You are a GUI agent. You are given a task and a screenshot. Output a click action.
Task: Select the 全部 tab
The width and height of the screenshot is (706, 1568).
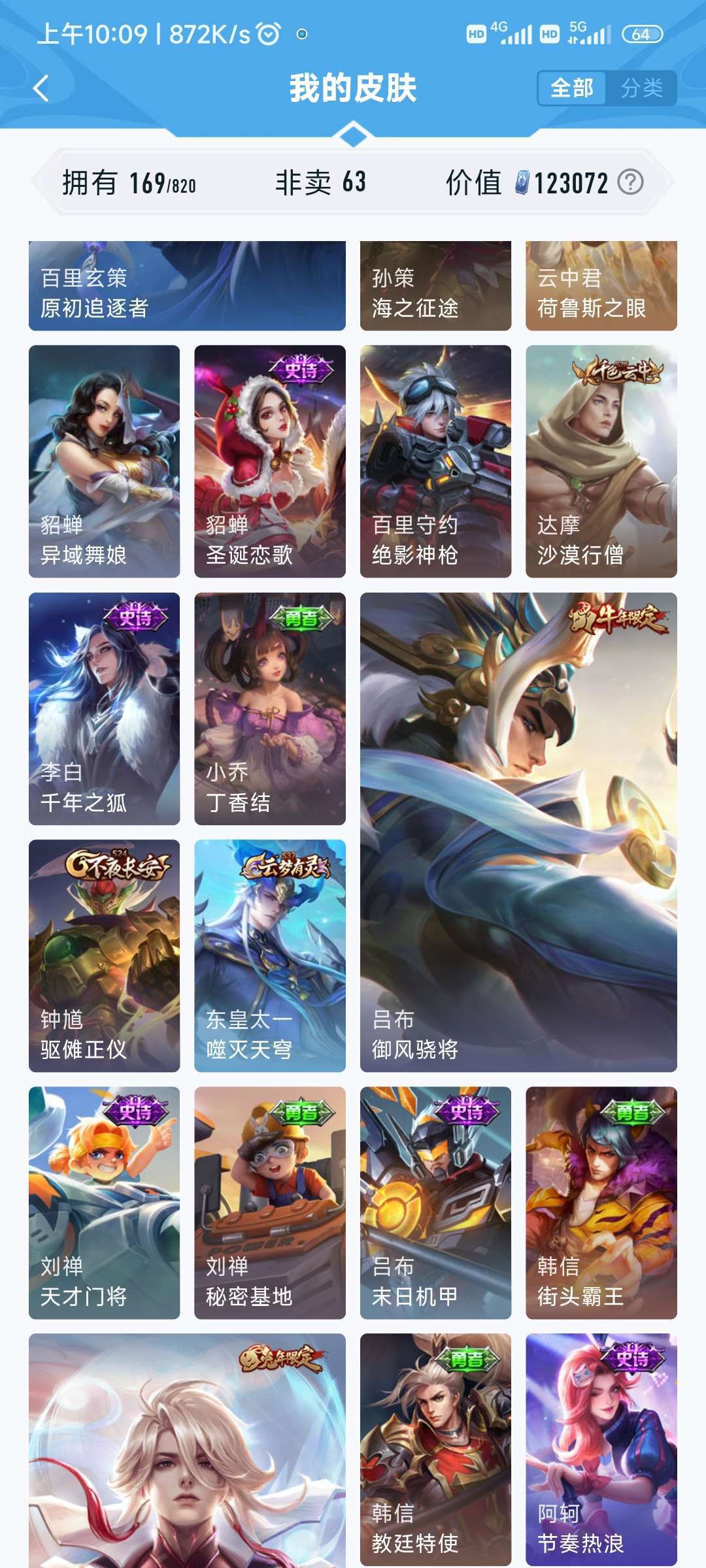coord(572,88)
